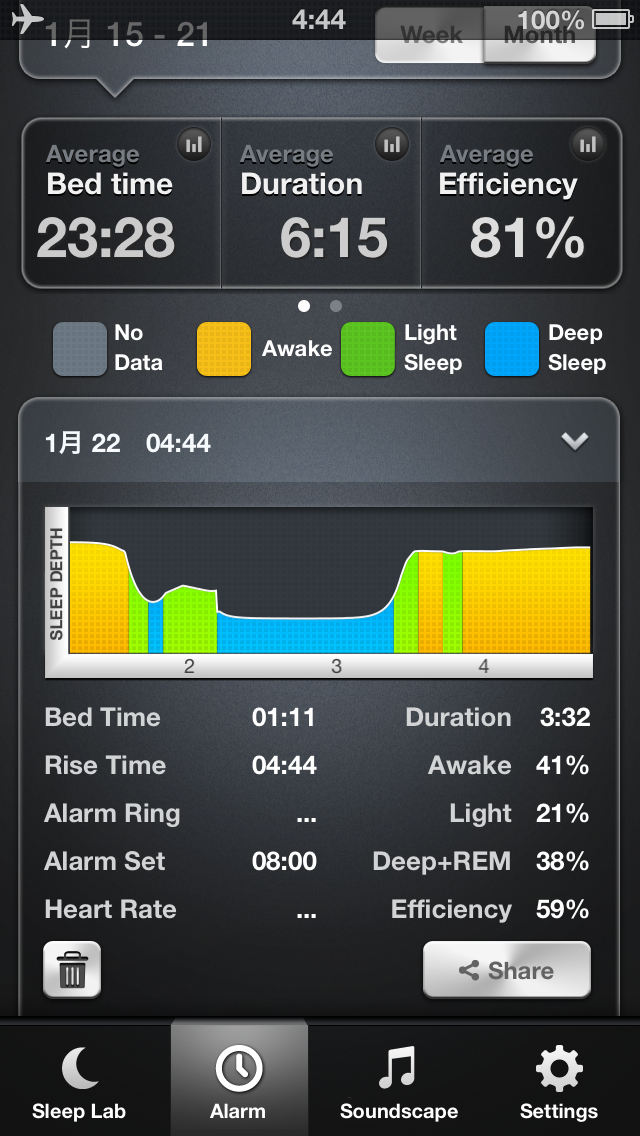Delete this sleep record with the trash icon
This screenshot has height=1136, width=640.
tap(72, 969)
